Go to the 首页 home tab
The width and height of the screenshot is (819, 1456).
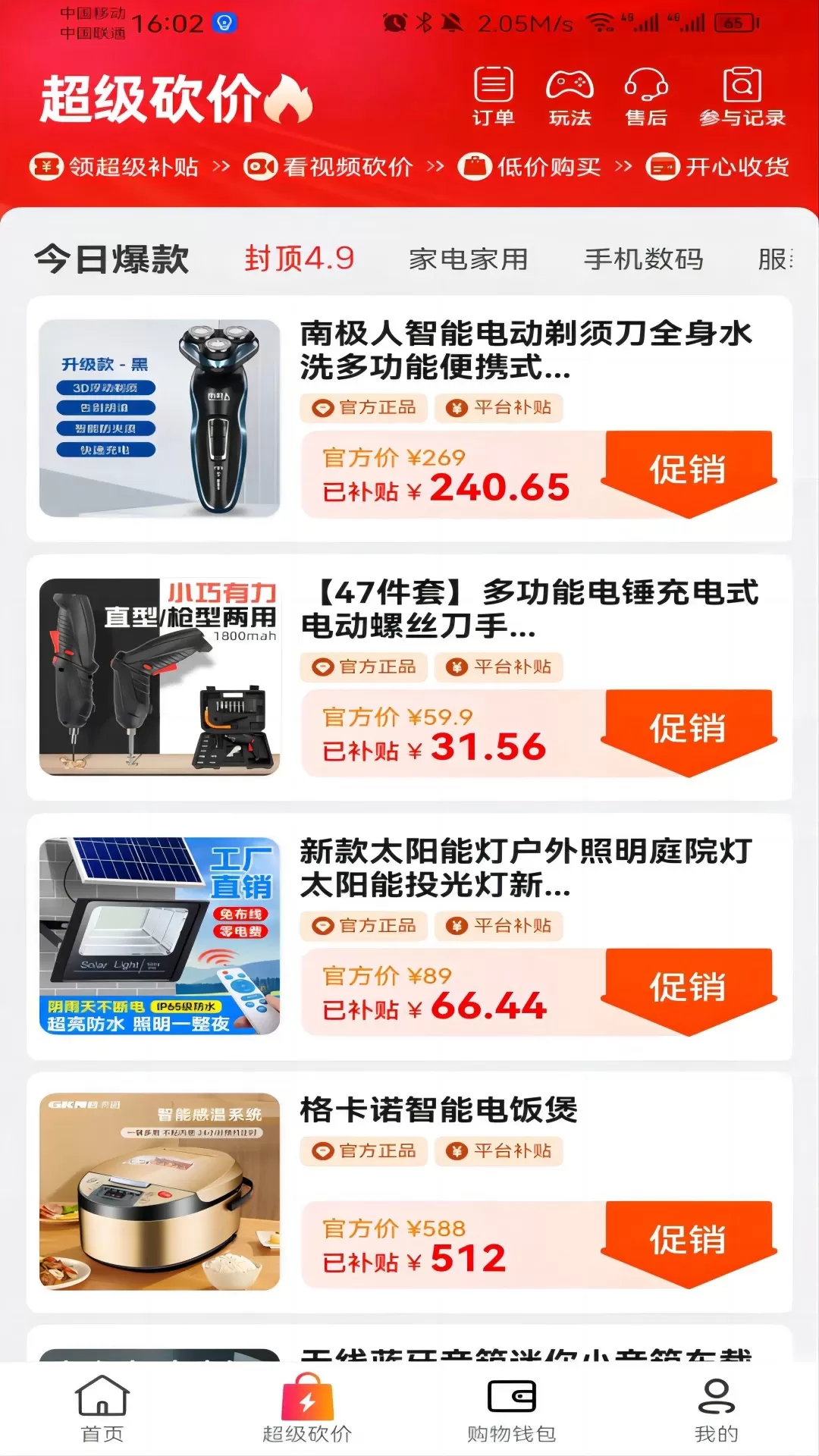tap(102, 1410)
